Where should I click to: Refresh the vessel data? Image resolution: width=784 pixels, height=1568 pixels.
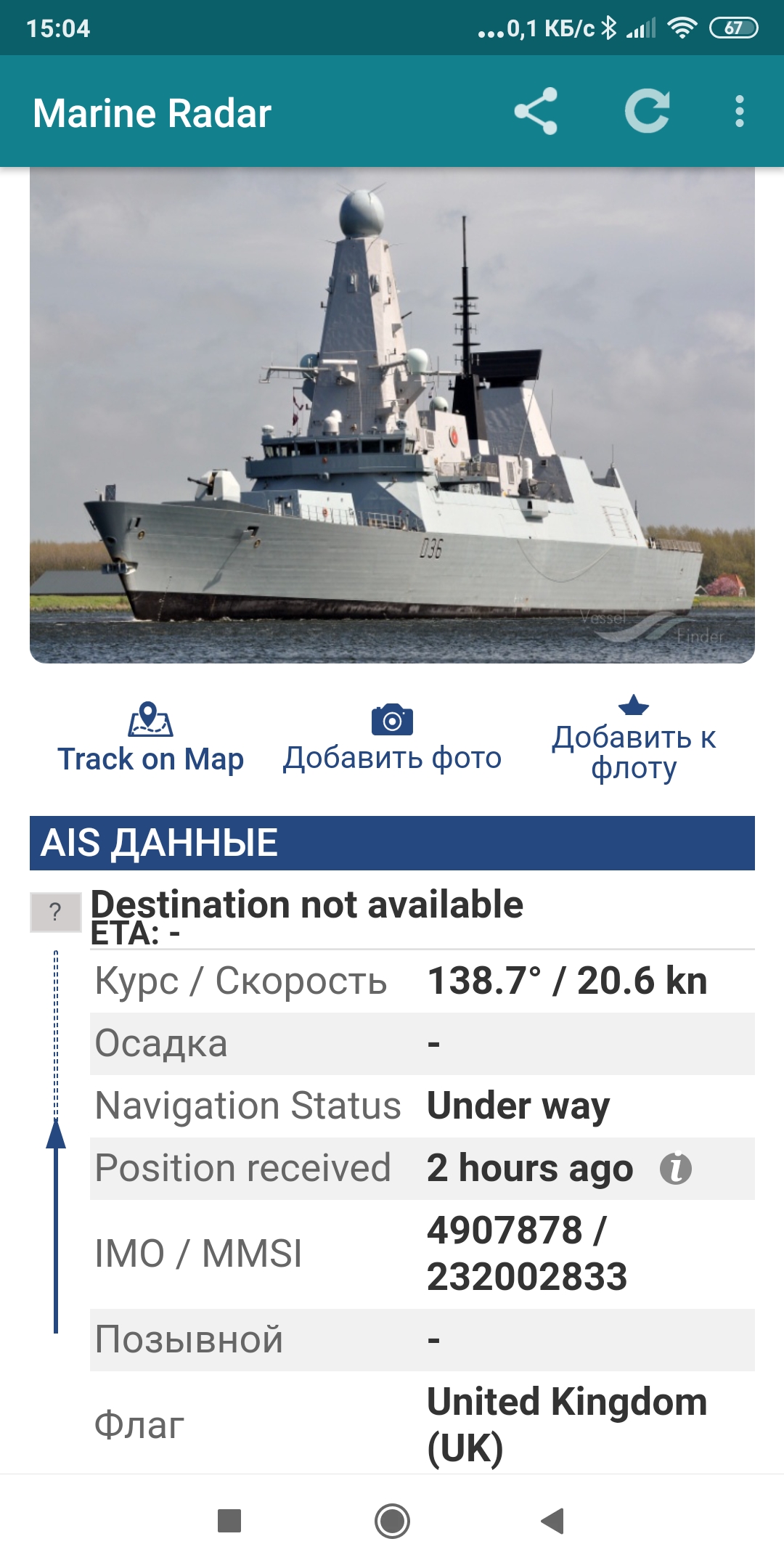pyautogui.click(x=647, y=112)
